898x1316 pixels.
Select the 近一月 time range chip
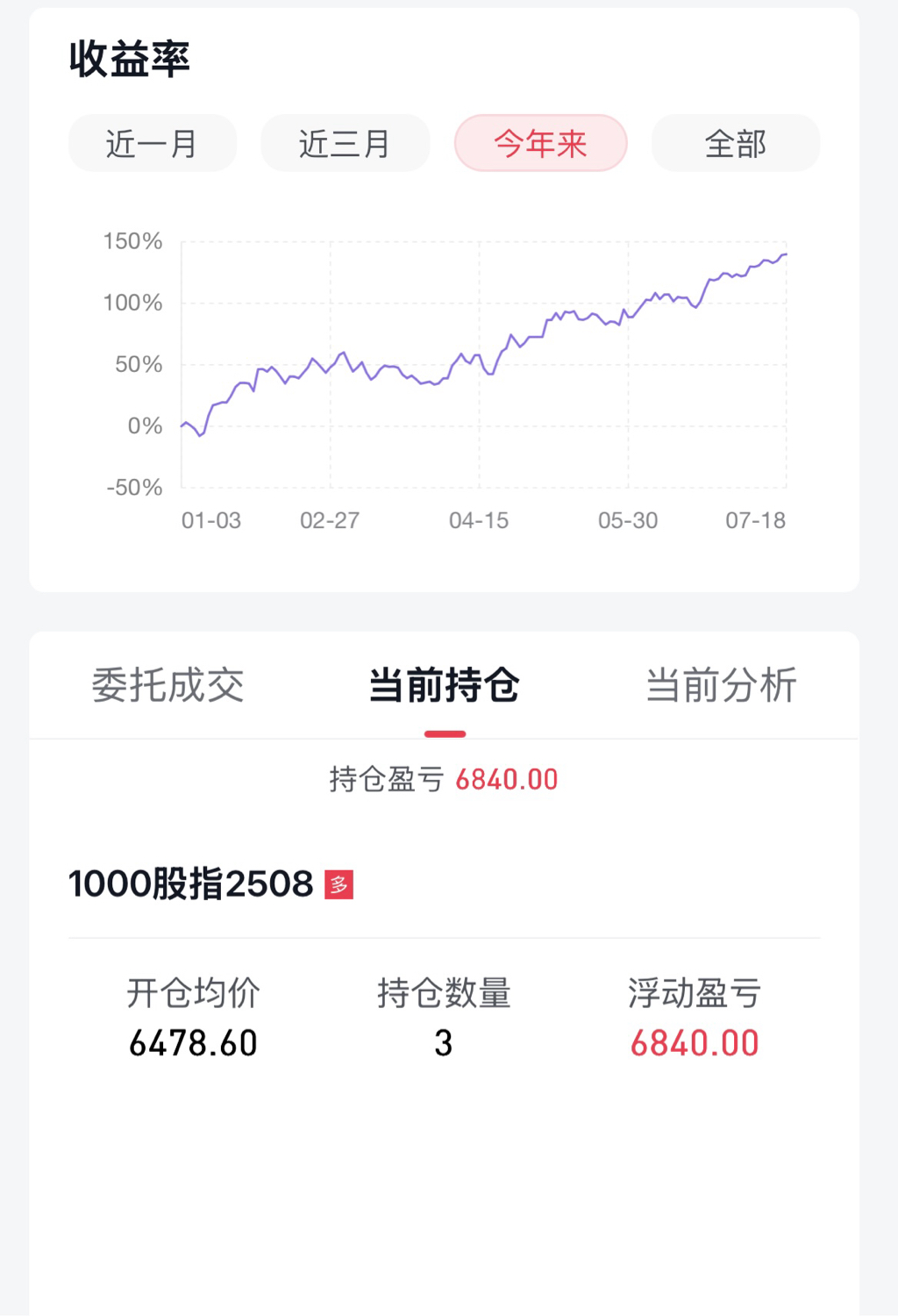coord(153,143)
